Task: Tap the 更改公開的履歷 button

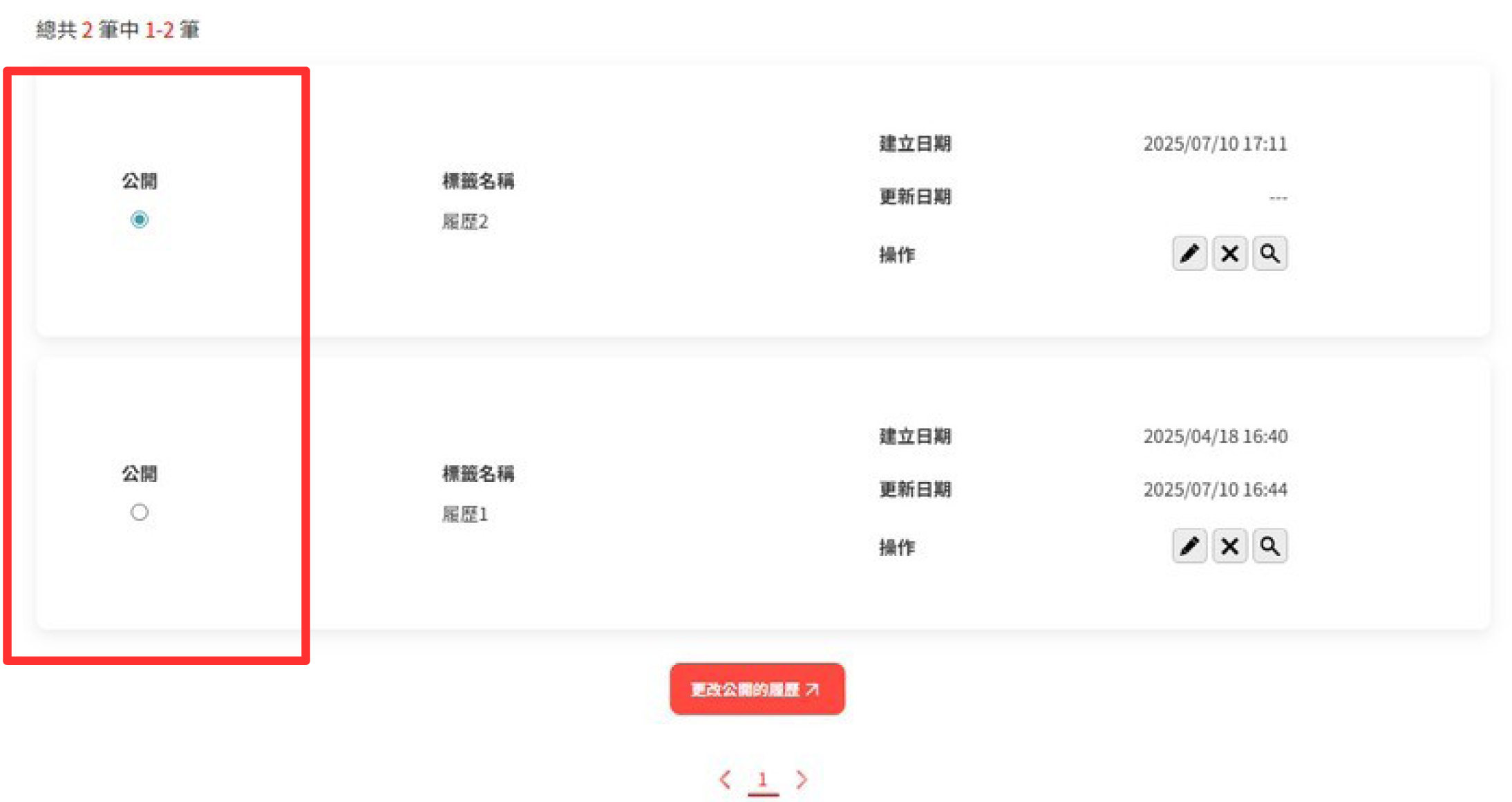Action: tap(757, 689)
